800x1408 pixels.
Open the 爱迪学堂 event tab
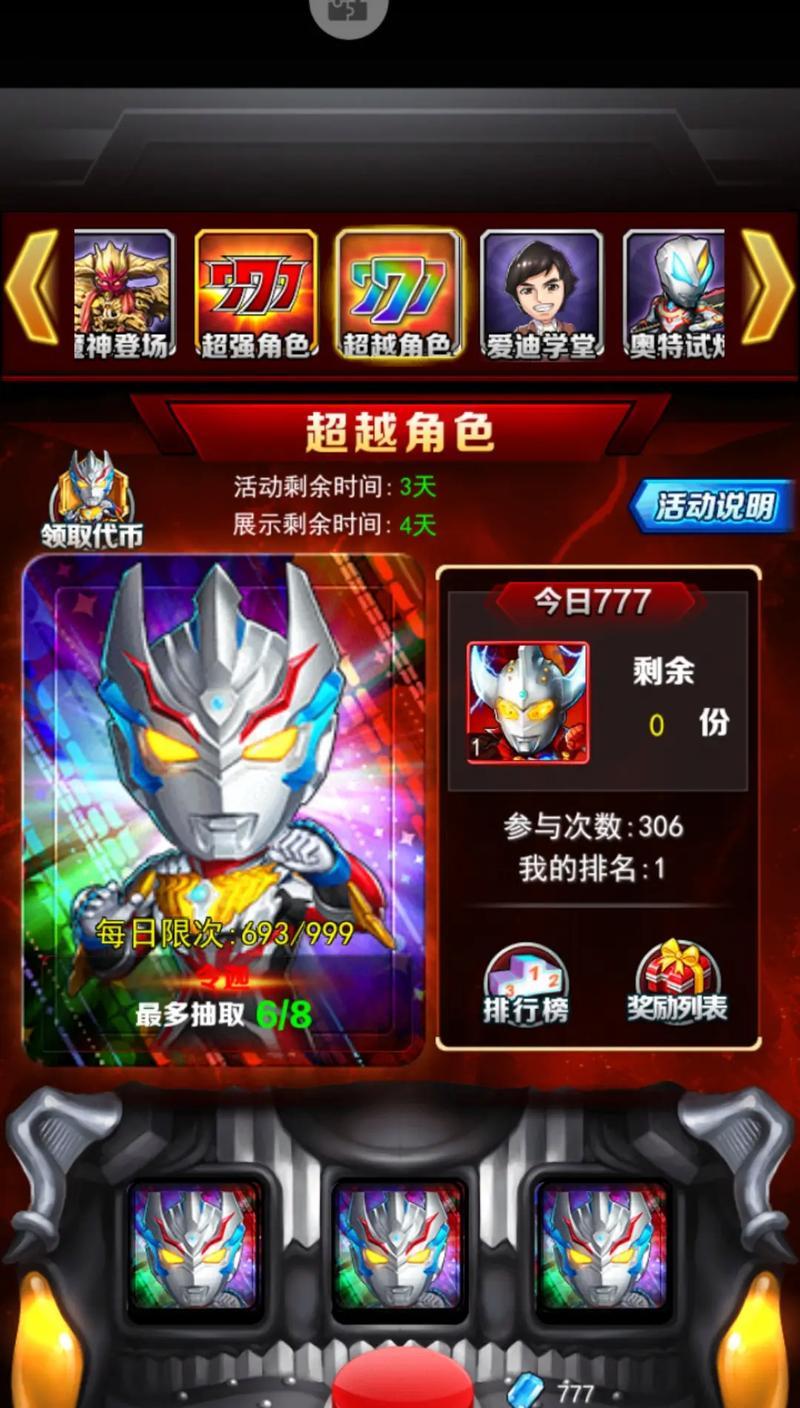coord(541,294)
